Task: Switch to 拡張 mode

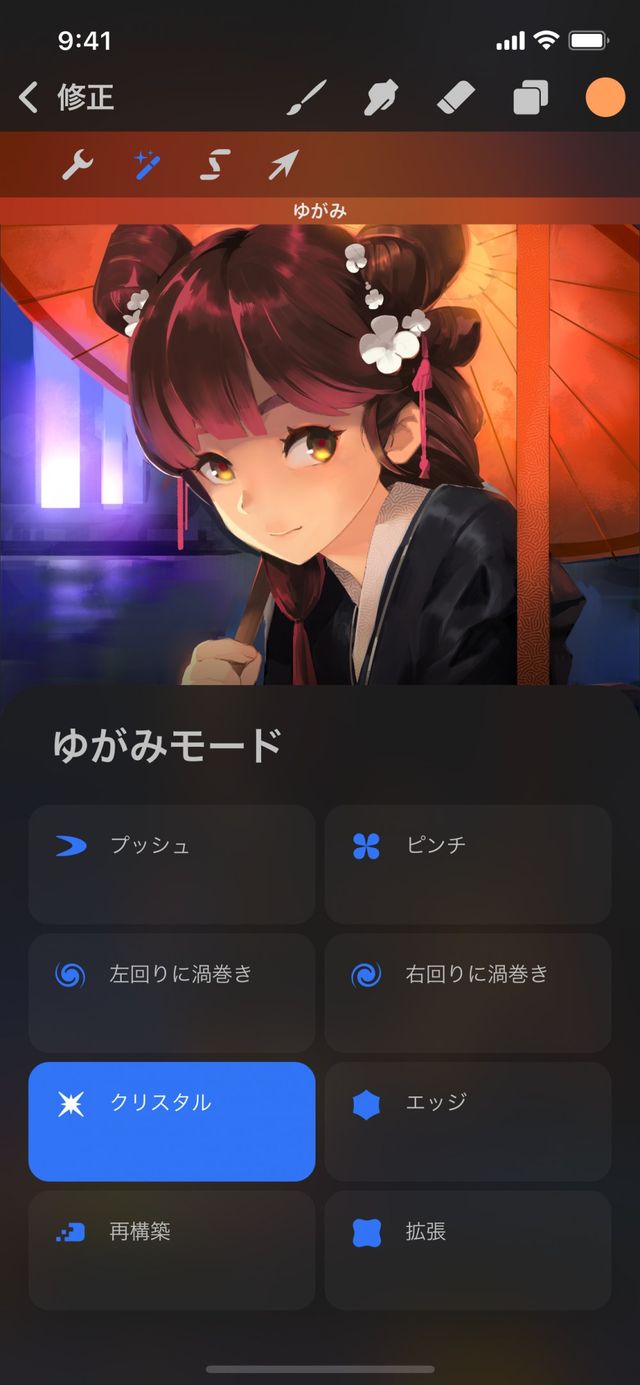Action: click(x=468, y=1250)
